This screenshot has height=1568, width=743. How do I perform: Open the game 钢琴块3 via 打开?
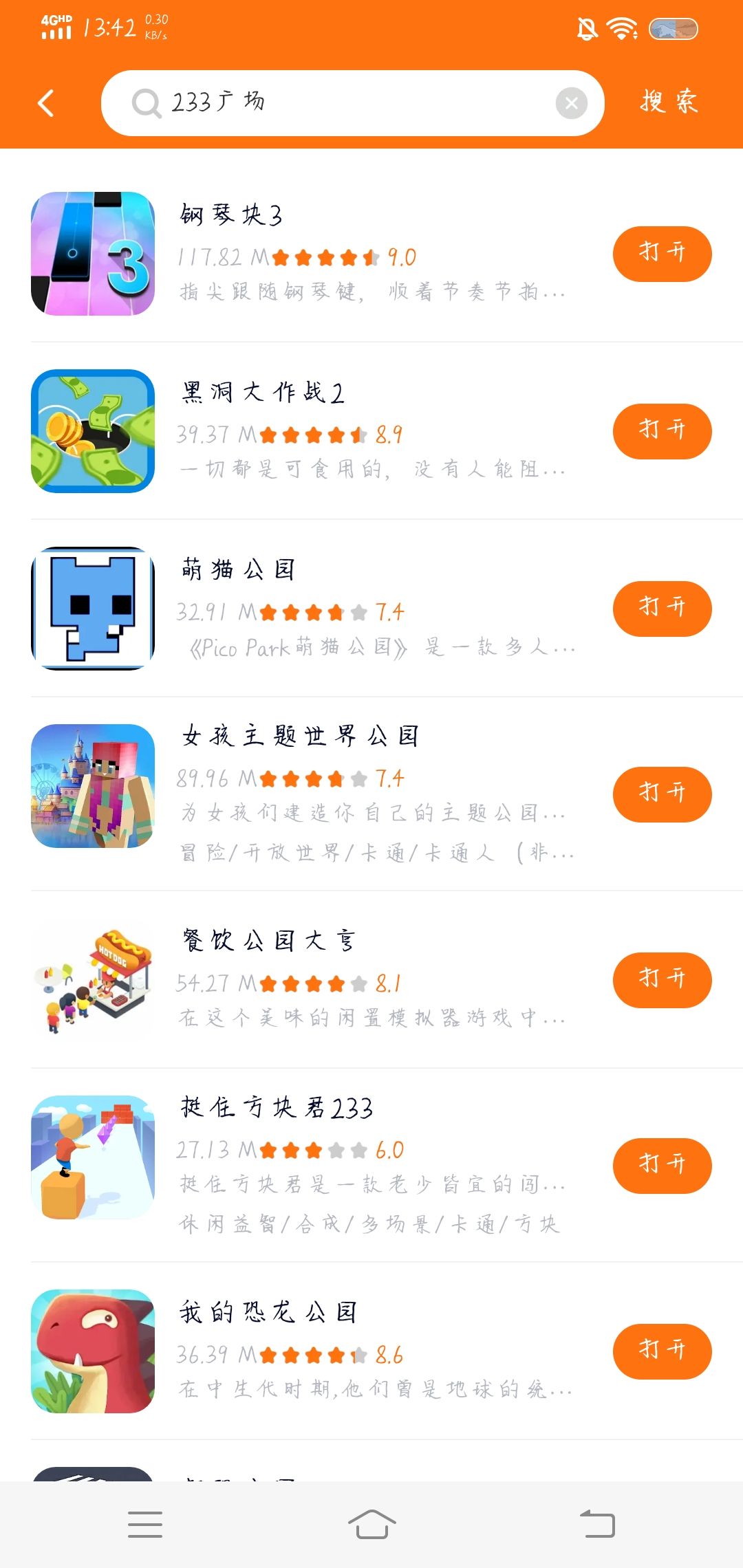662,253
